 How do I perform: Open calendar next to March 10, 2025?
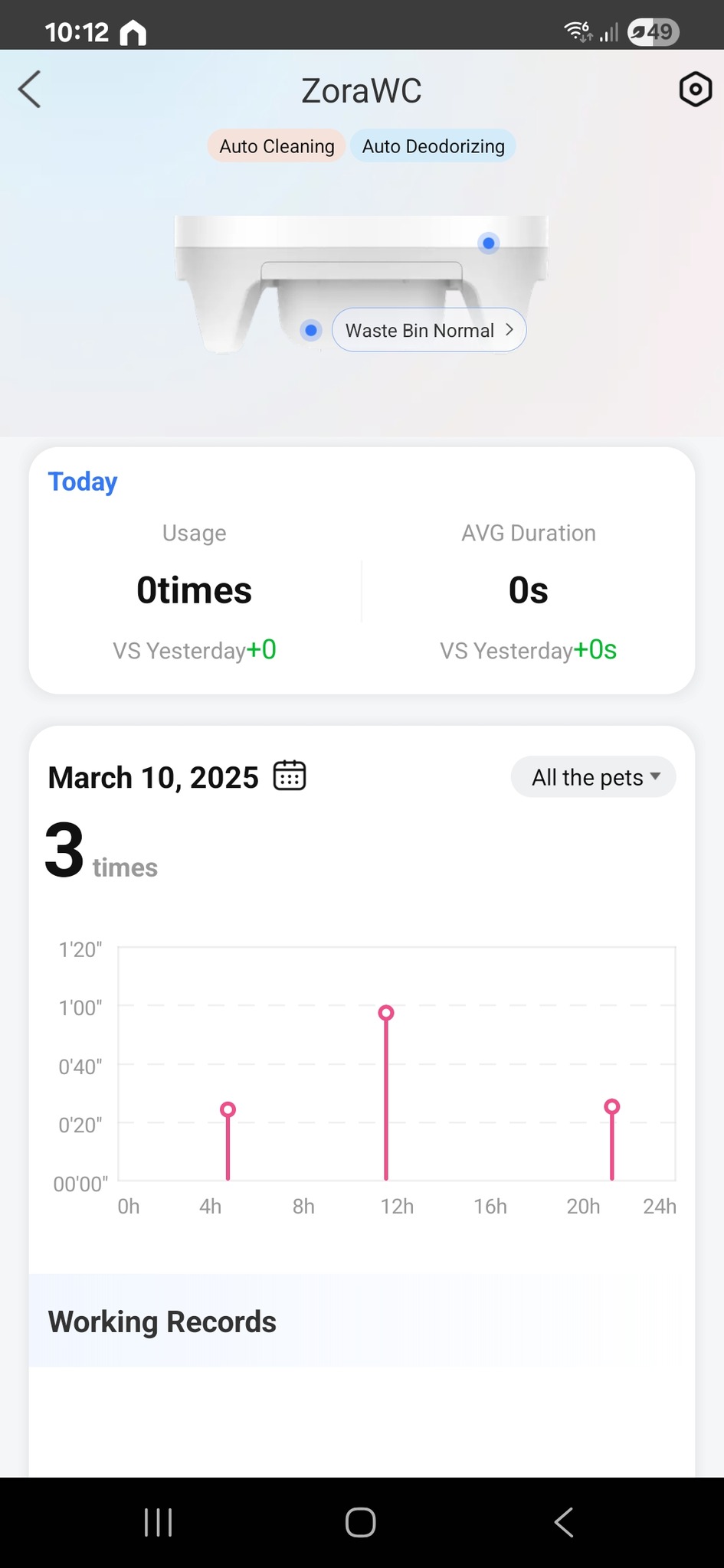(x=290, y=776)
